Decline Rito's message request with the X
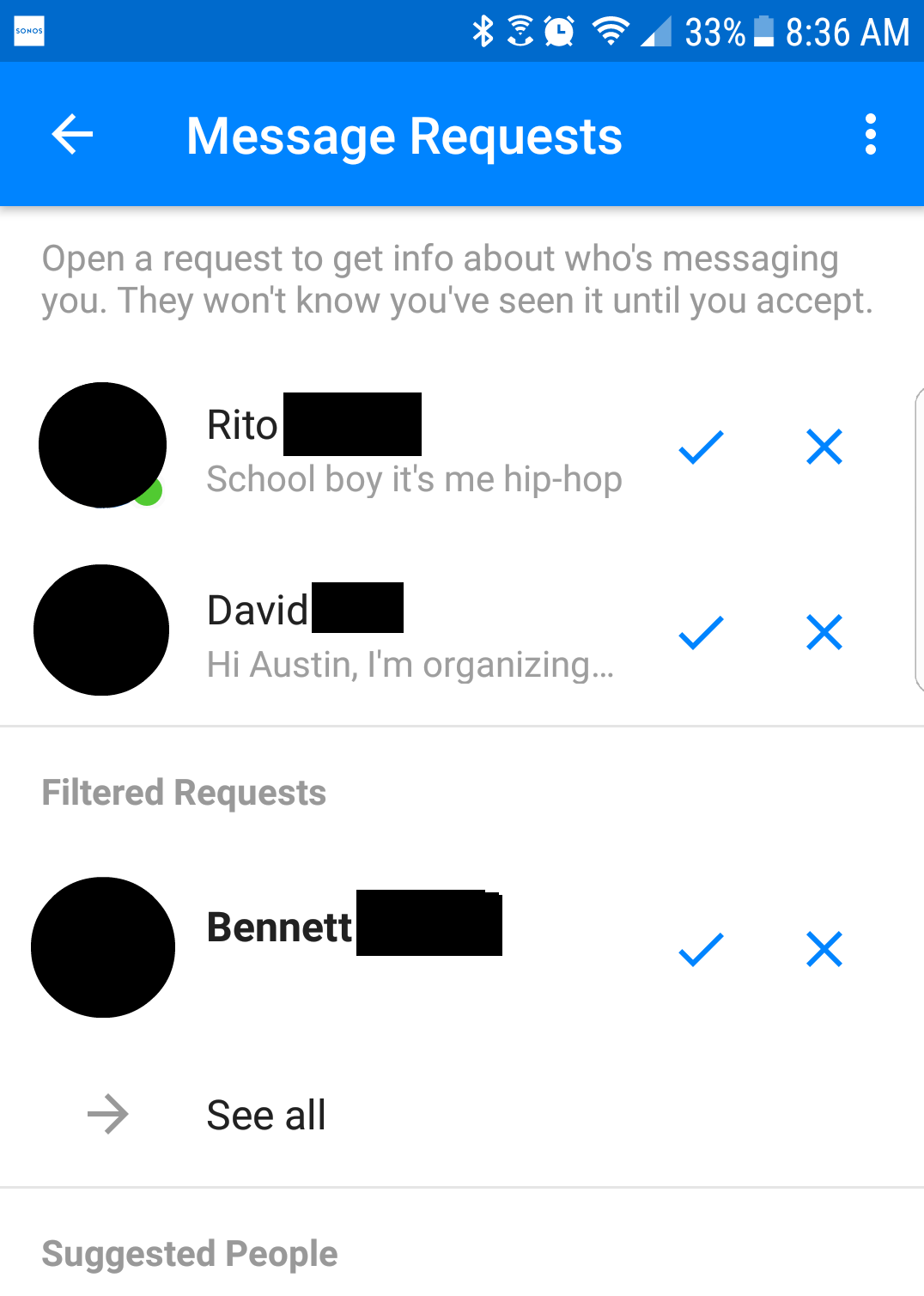924x1296 pixels. click(824, 446)
